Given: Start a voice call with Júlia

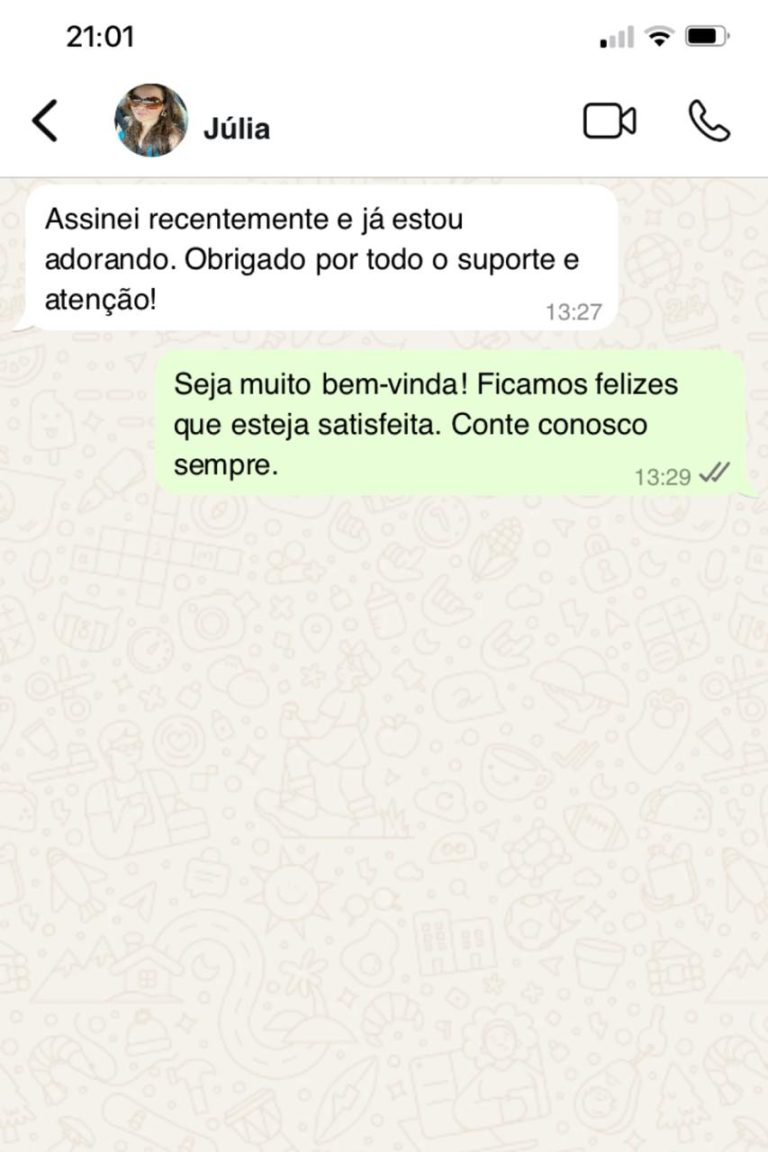Looking at the screenshot, I should 709,122.
